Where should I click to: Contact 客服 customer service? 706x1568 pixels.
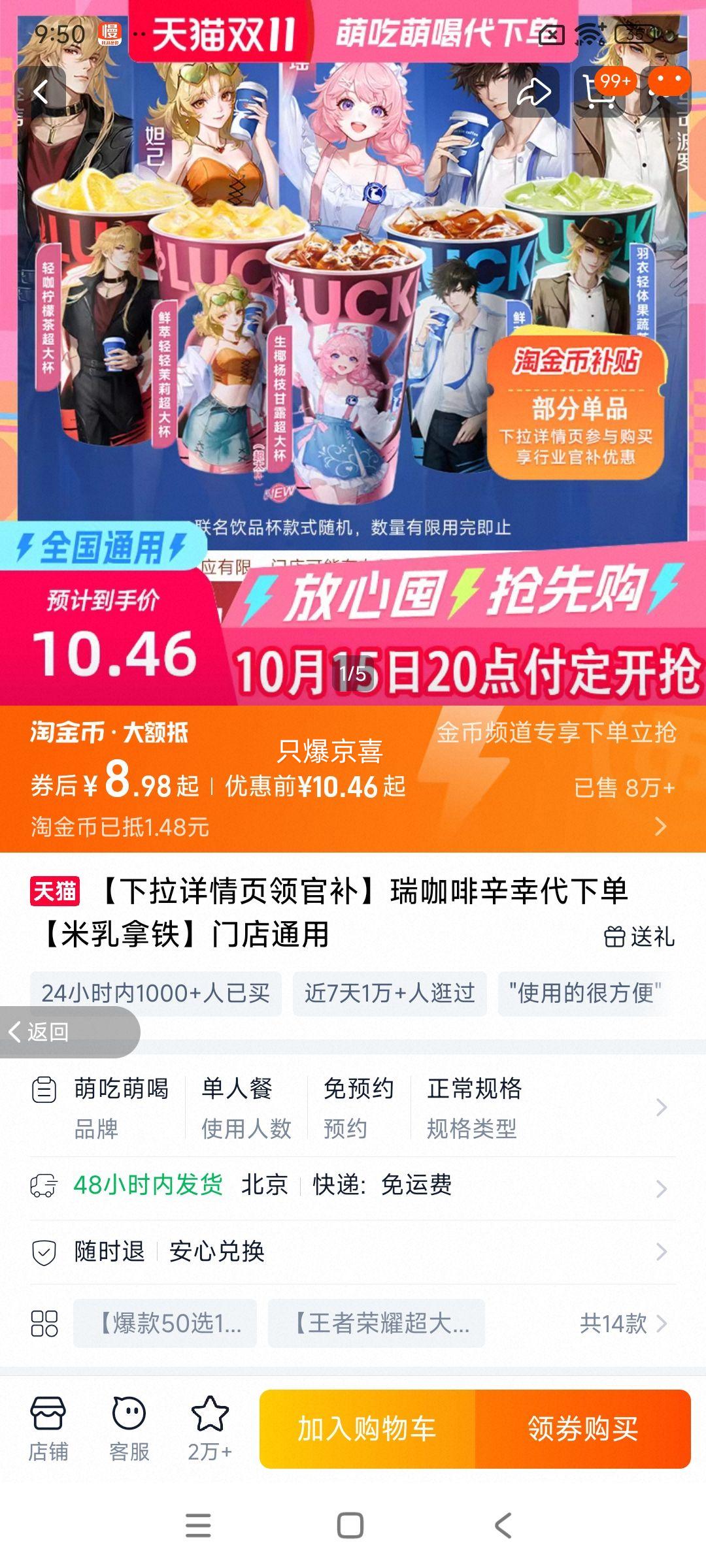(129, 1428)
